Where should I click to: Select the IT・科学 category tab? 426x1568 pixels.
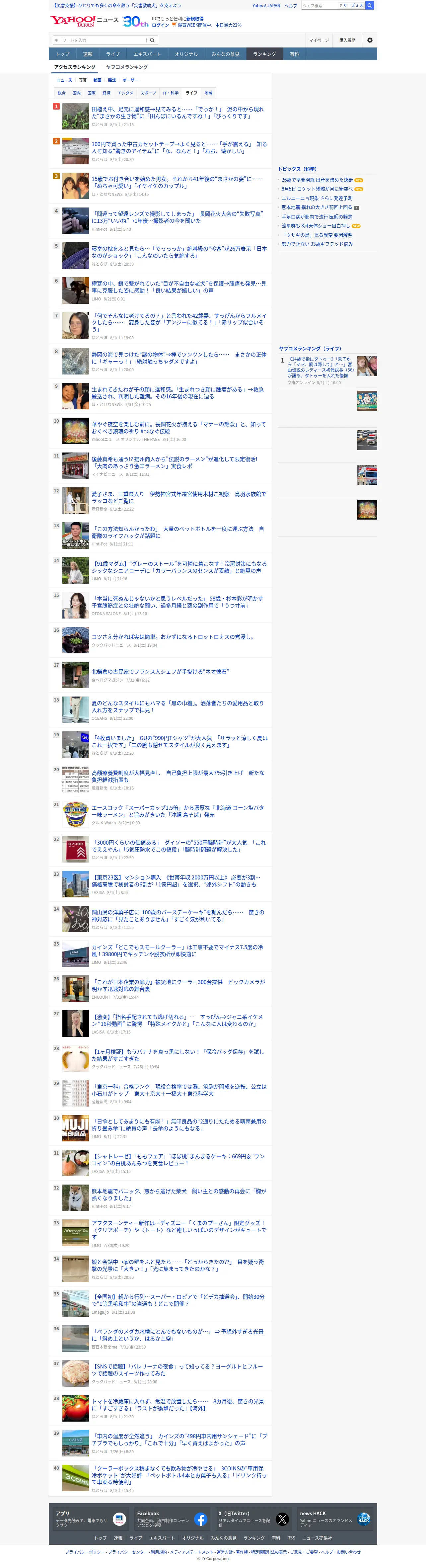tap(171, 93)
